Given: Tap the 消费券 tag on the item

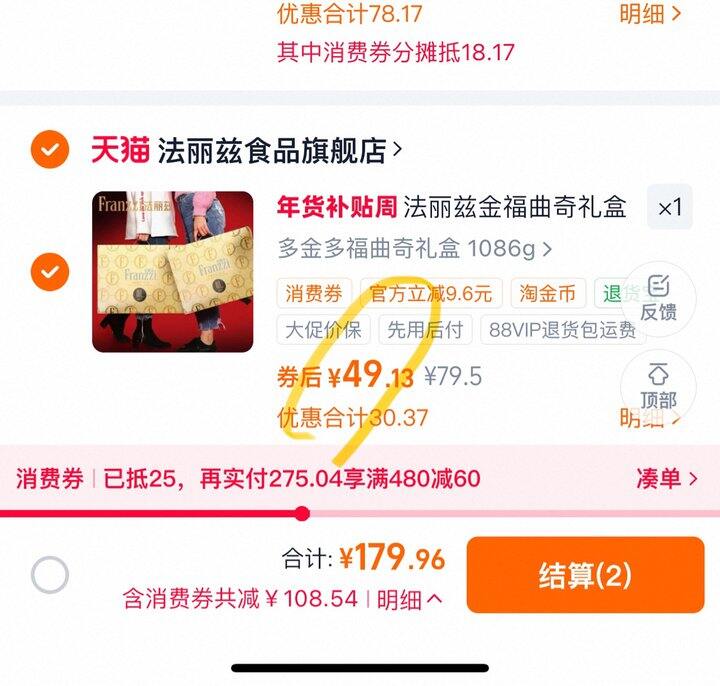Looking at the screenshot, I should click(314, 293).
